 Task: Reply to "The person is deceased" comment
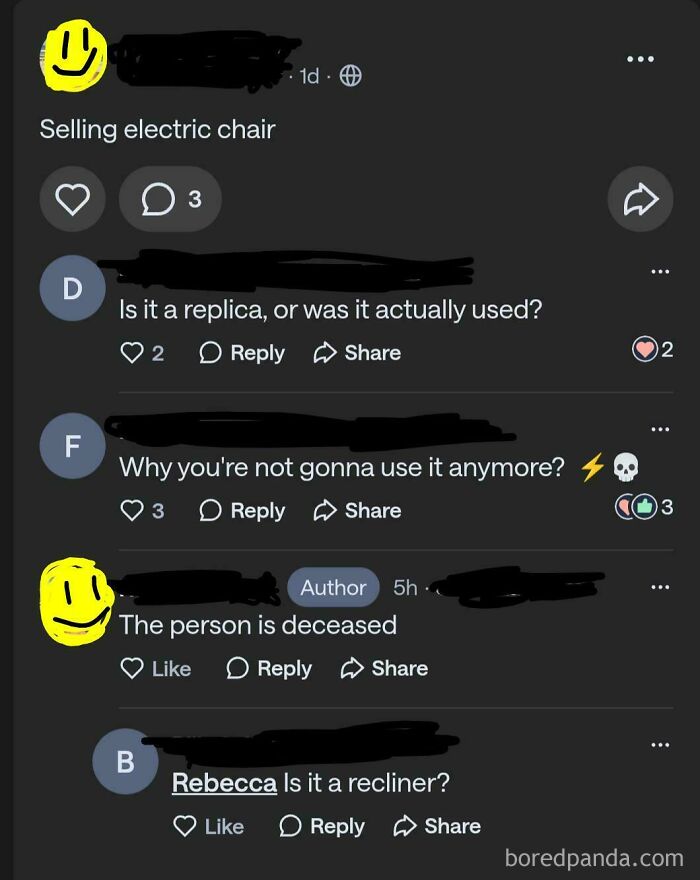tap(269, 669)
